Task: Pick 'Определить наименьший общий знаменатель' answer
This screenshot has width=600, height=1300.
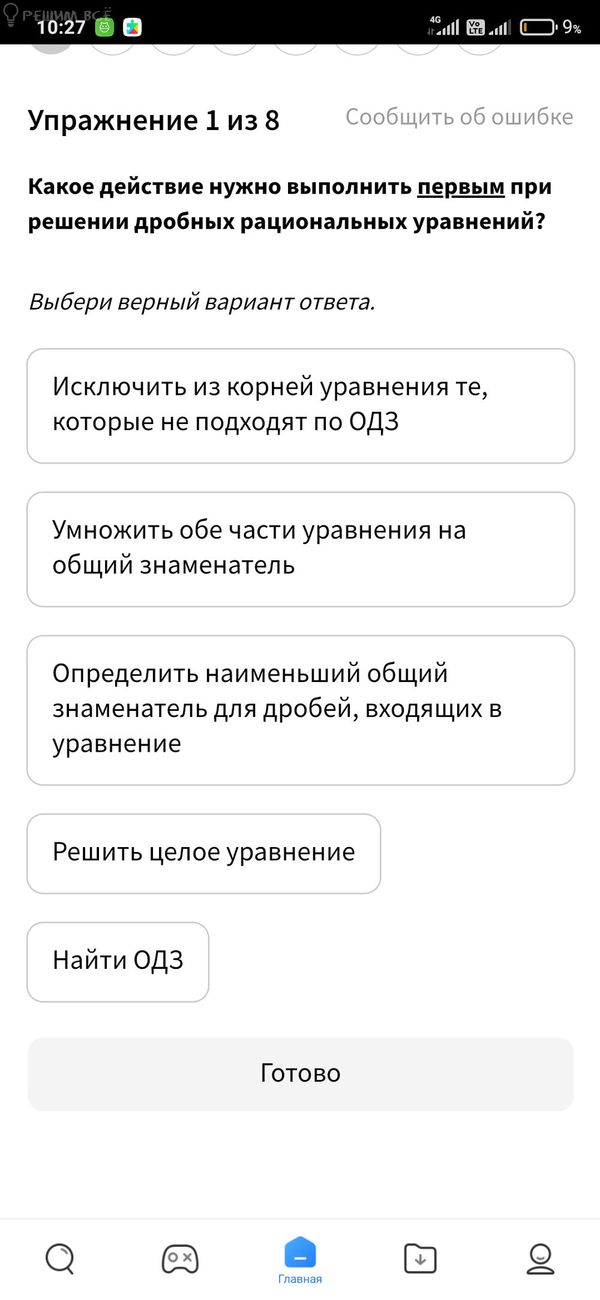Action: pos(300,709)
